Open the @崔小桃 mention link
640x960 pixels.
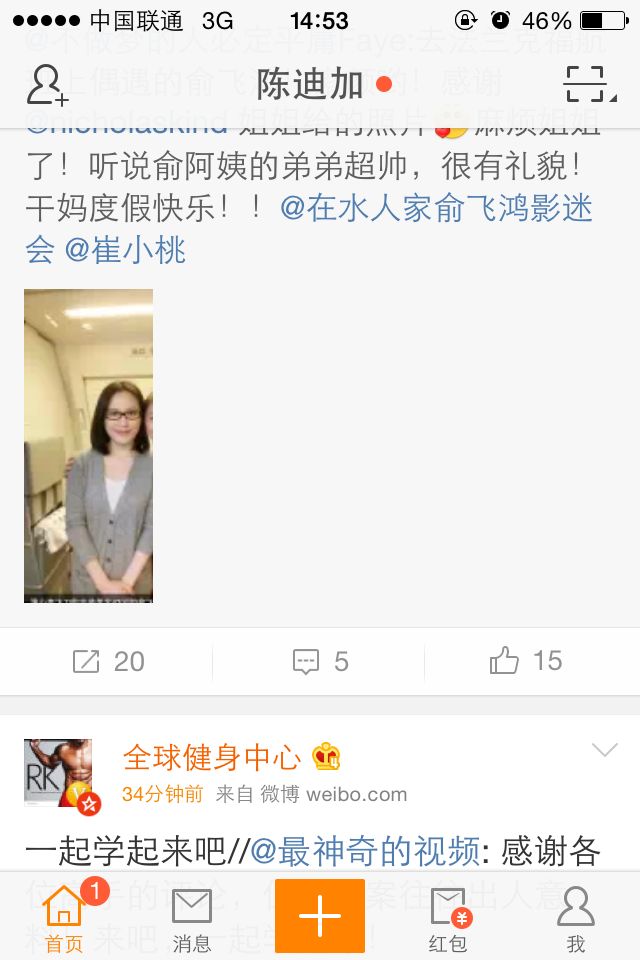pyautogui.click(x=126, y=250)
